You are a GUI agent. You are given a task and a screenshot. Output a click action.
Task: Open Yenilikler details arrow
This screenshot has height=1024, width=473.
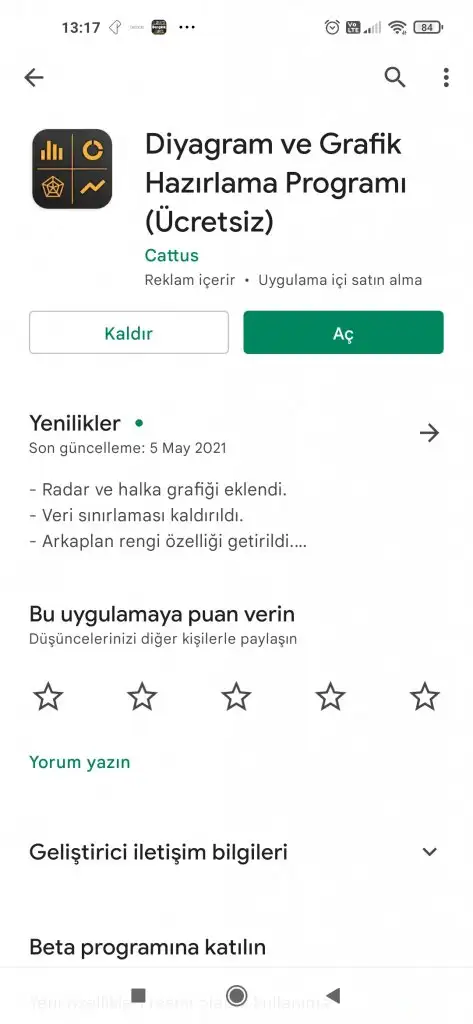pos(429,432)
